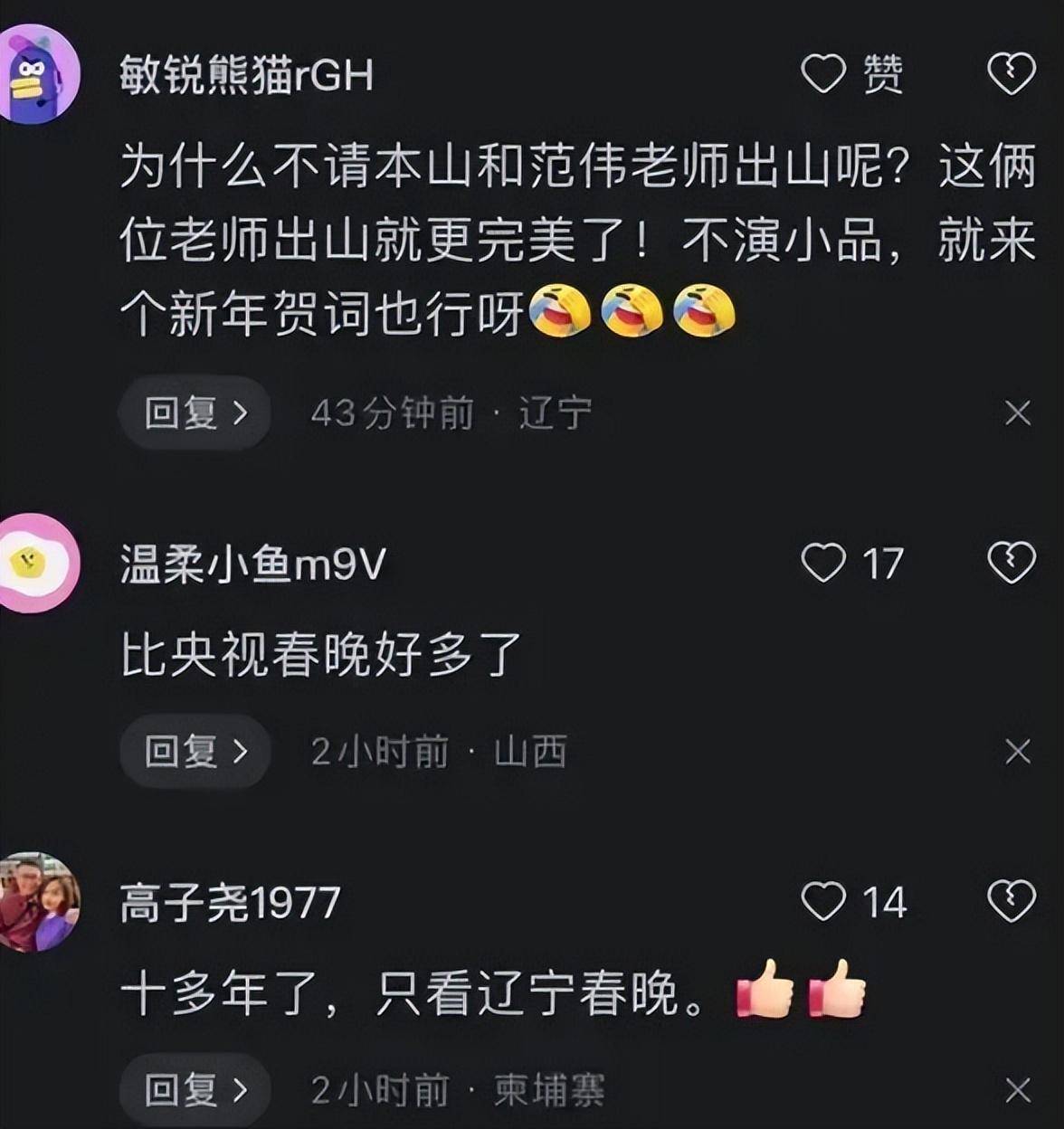Dislike 温柔小鱼m9V's comment

tap(1011, 563)
